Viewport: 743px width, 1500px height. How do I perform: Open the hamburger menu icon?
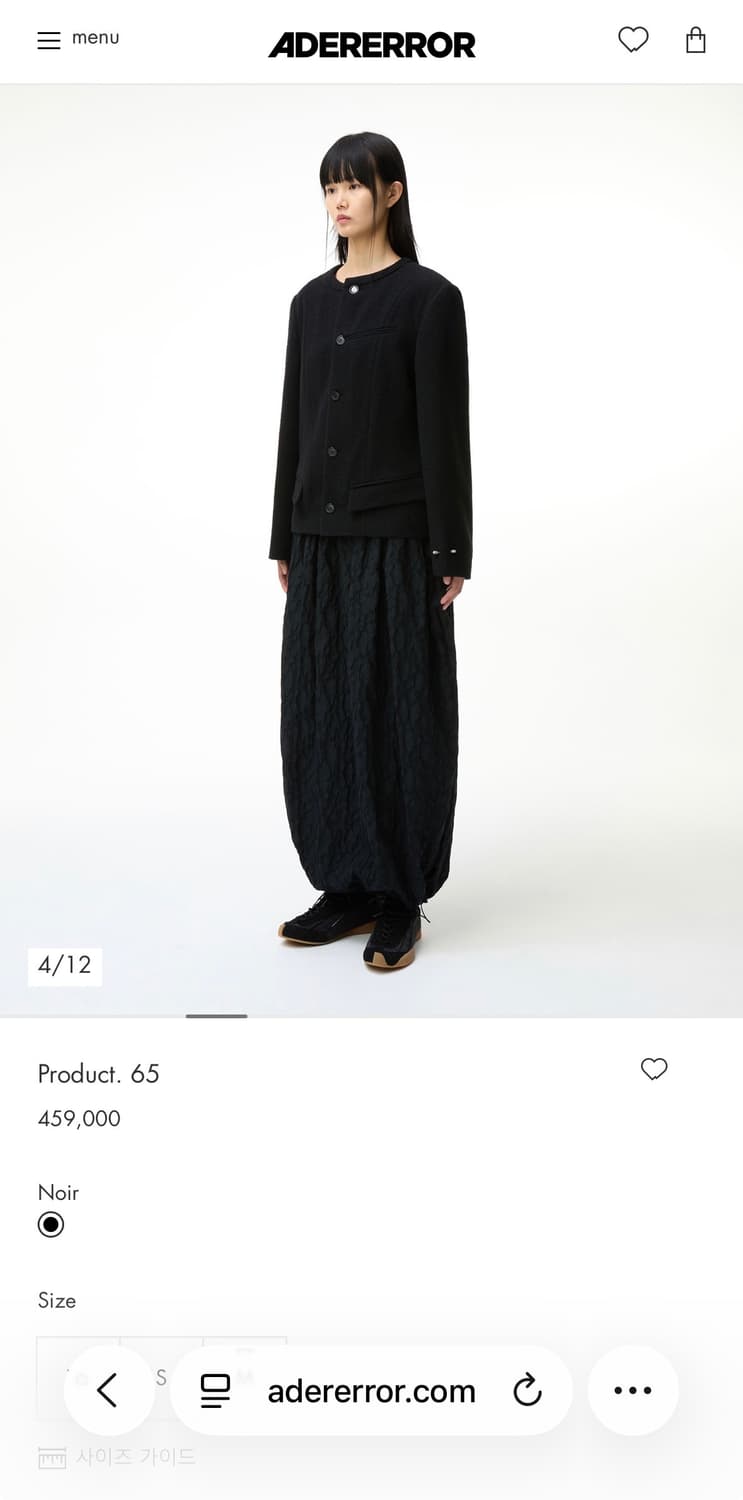(x=48, y=39)
